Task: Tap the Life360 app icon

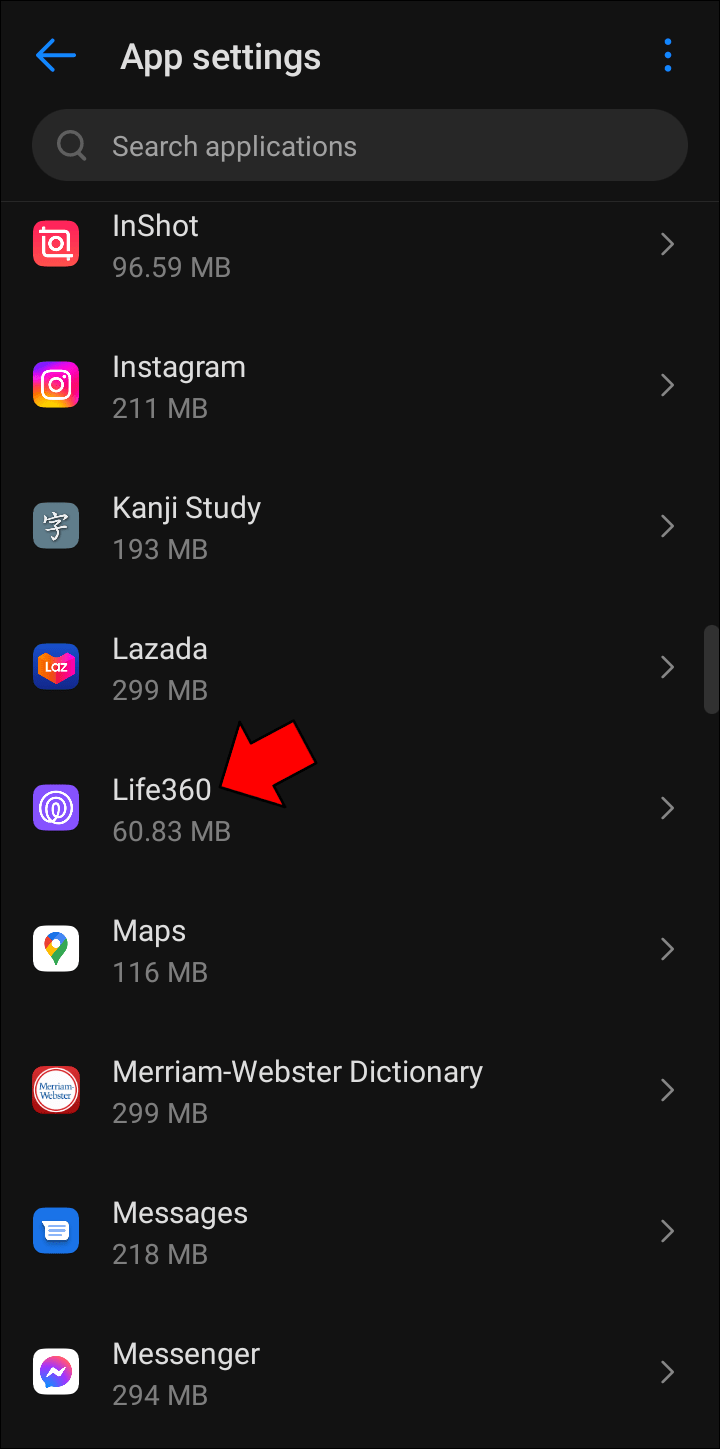Action: coord(56,807)
